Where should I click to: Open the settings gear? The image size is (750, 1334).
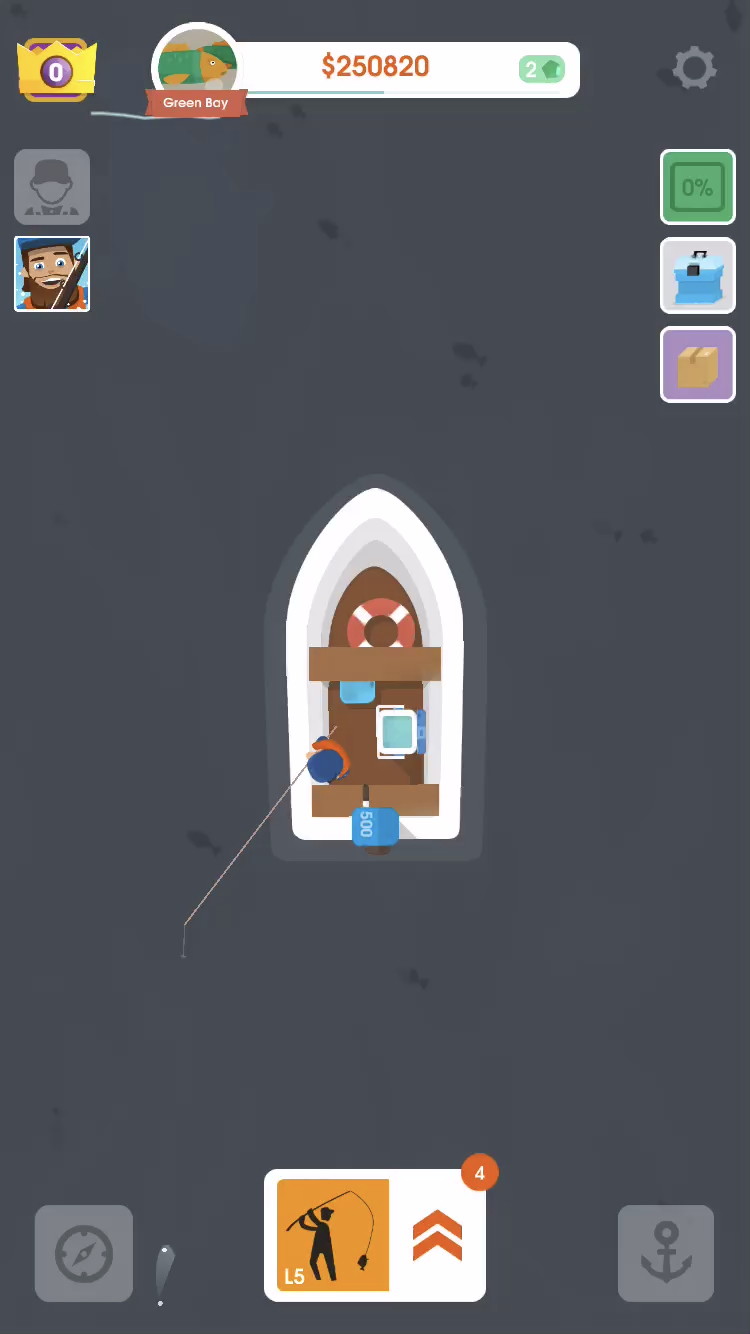(694, 68)
